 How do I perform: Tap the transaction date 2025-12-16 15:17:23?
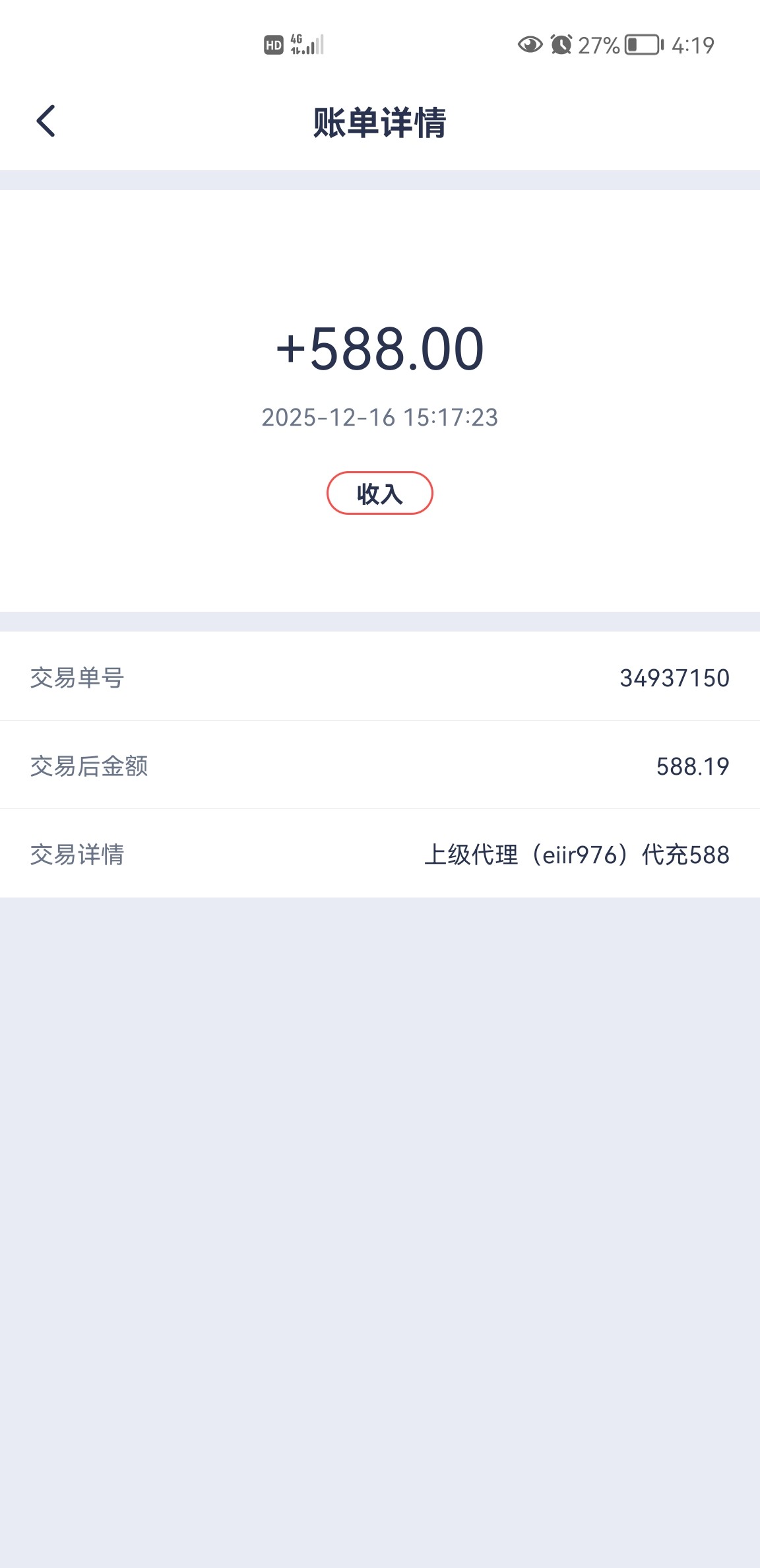[x=380, y=417]
